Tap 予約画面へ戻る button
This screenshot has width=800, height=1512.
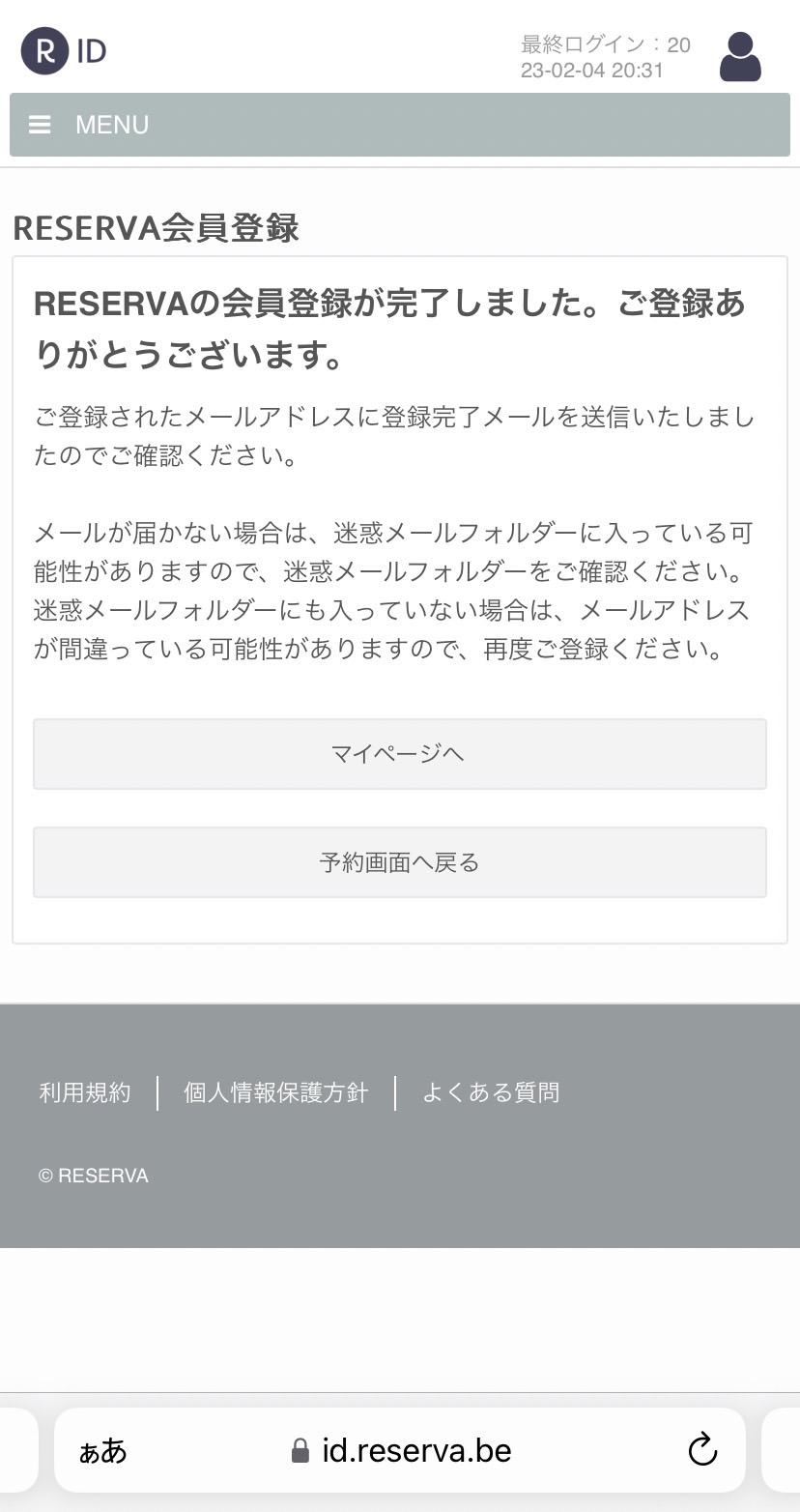(400, 862)
